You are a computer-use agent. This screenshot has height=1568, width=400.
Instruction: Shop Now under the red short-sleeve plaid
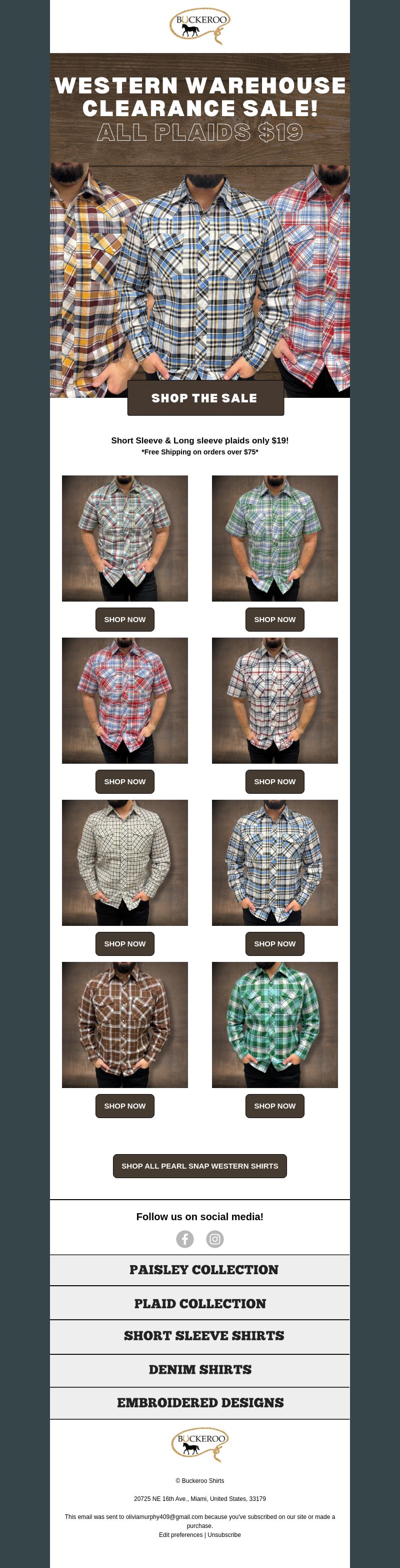point(124,781)
